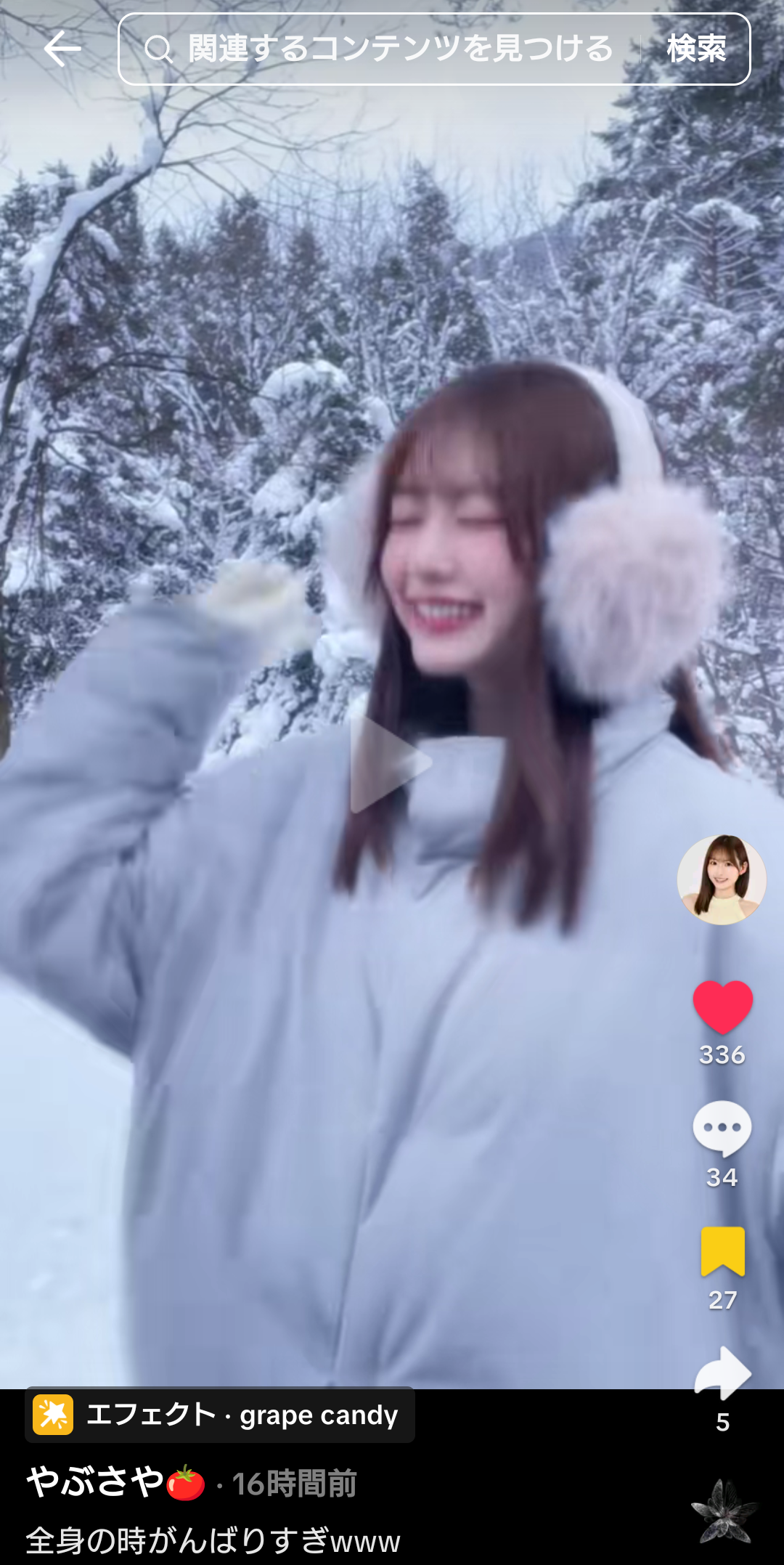Screen dimensions: 784x1565
Task: Share this video
Action: click(722, 1373)
